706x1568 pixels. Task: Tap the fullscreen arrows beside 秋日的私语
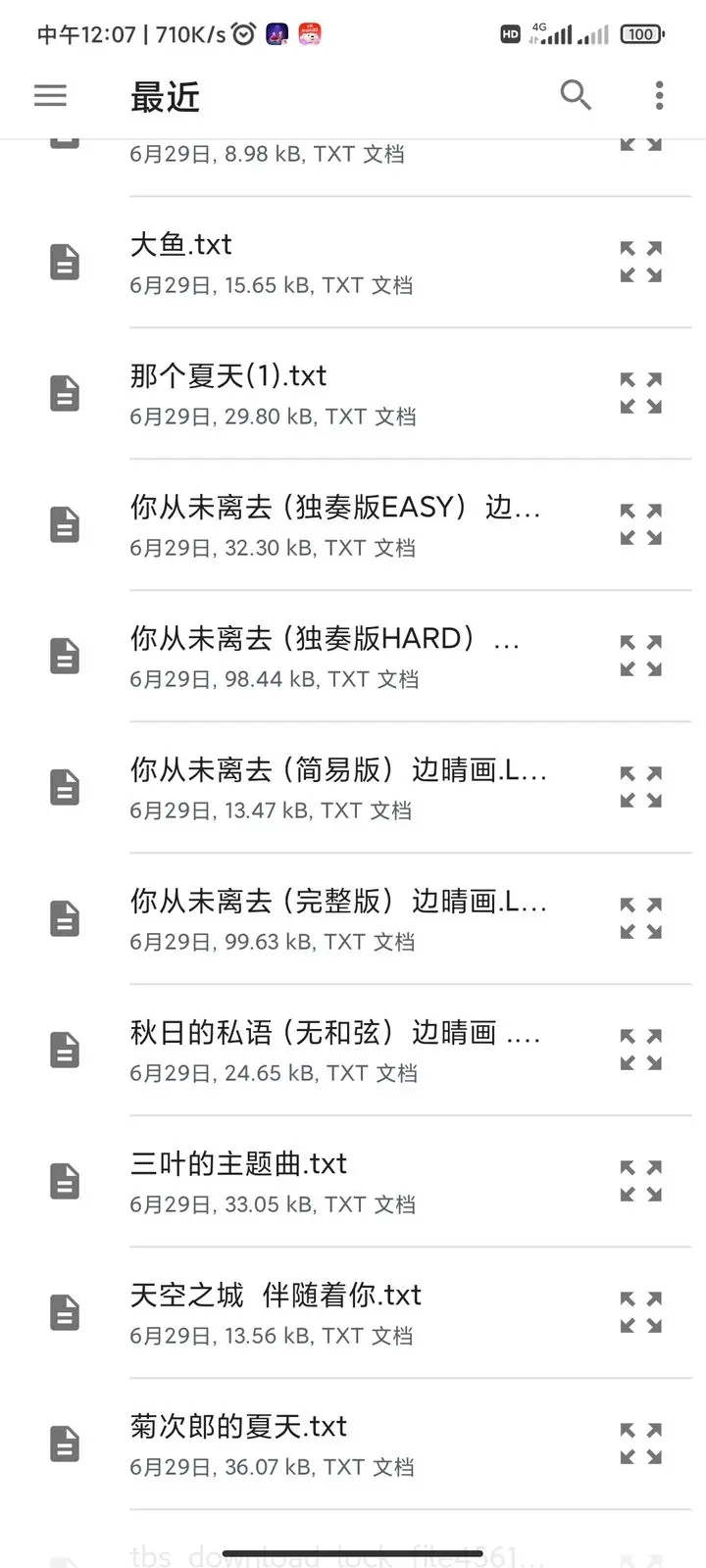tap(640, 1050)
